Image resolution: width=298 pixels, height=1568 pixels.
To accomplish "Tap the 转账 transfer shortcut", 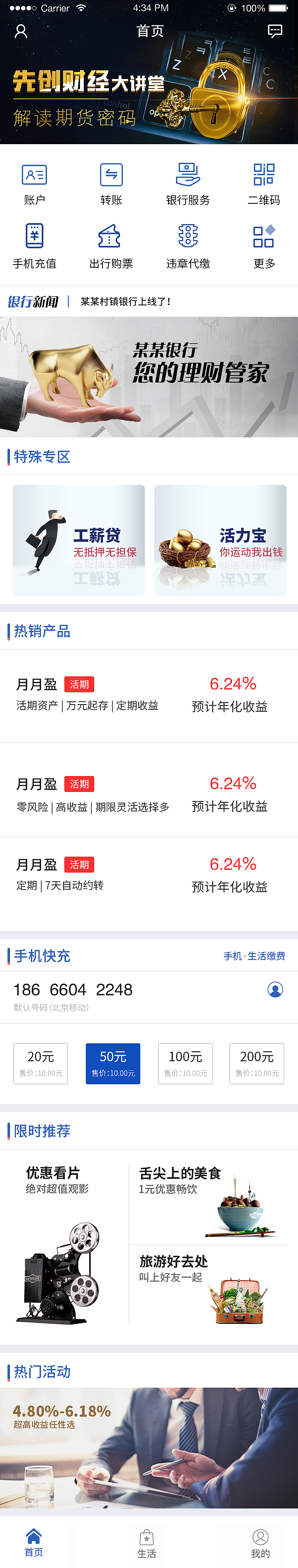I will tap(112, 183).
